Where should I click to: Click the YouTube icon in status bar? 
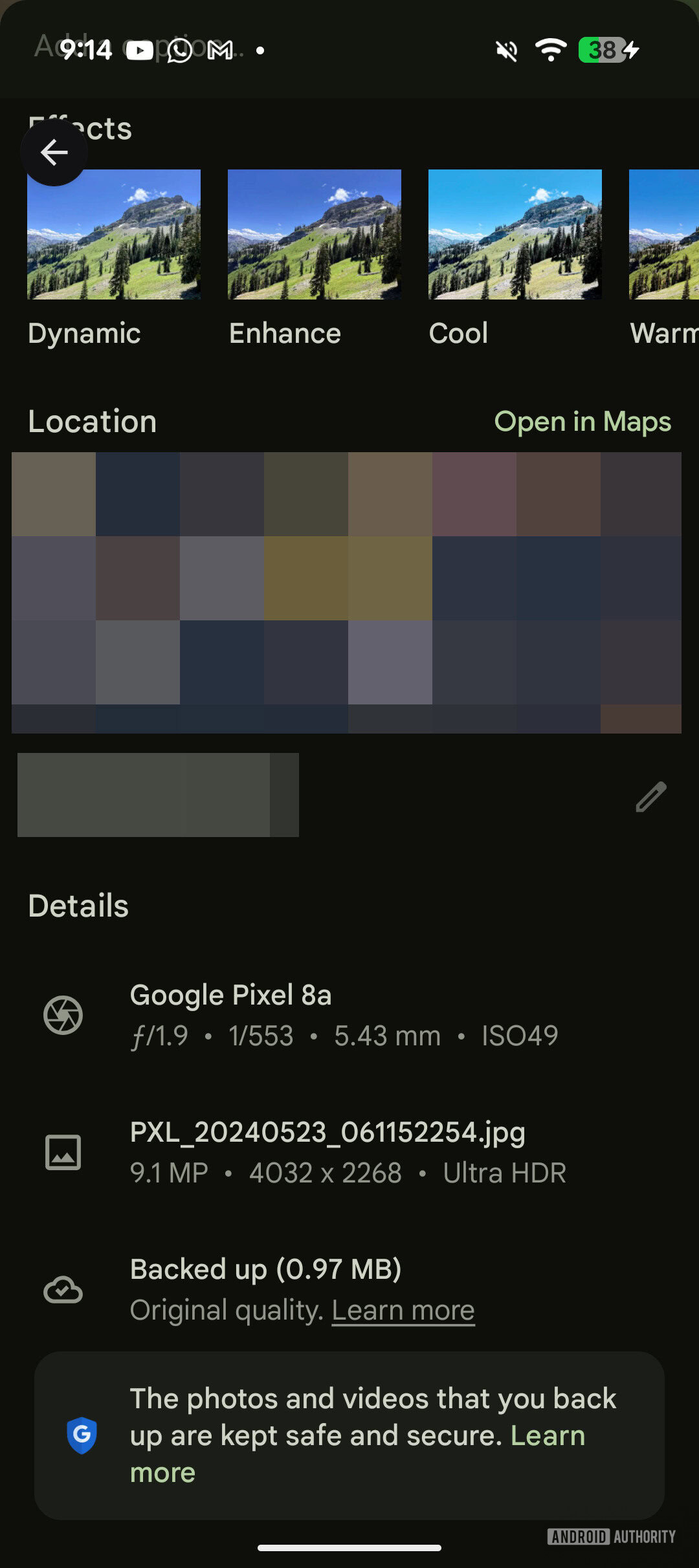pyautogui.click(x=139, y=50)
